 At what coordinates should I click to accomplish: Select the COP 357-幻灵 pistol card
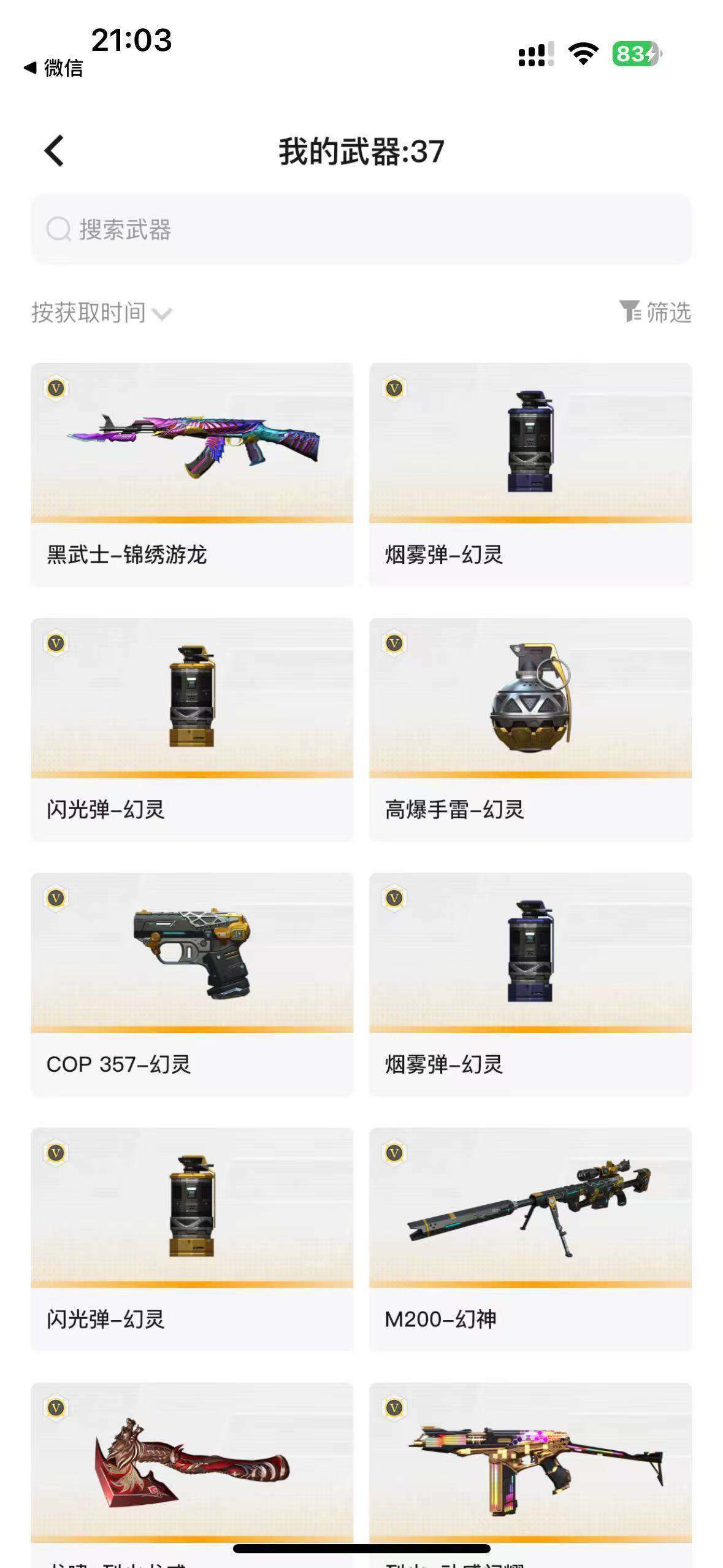[192, 983]
